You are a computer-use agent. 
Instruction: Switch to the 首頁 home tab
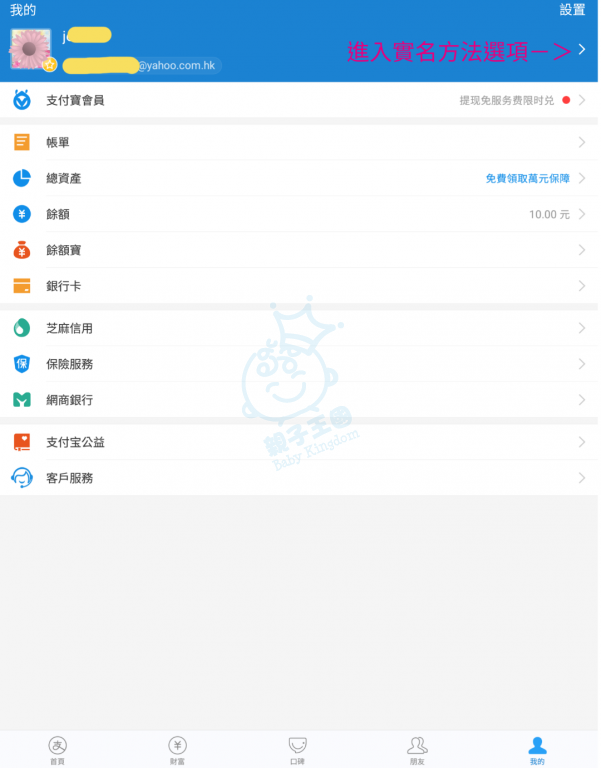tap(58, 749)
